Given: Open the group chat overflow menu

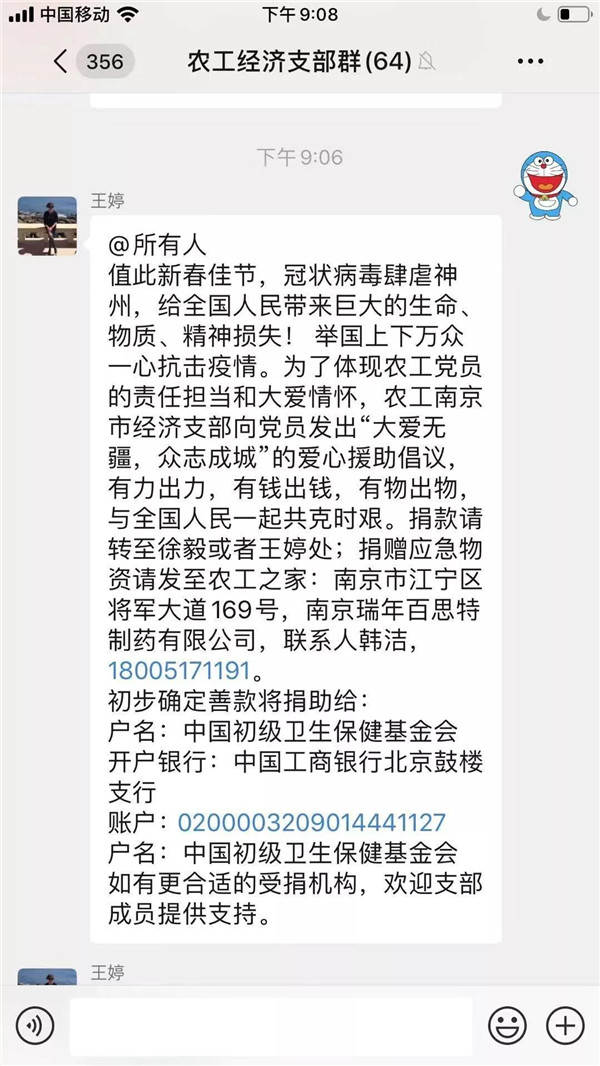Looking at the screenshot, I should pos(530,62).
